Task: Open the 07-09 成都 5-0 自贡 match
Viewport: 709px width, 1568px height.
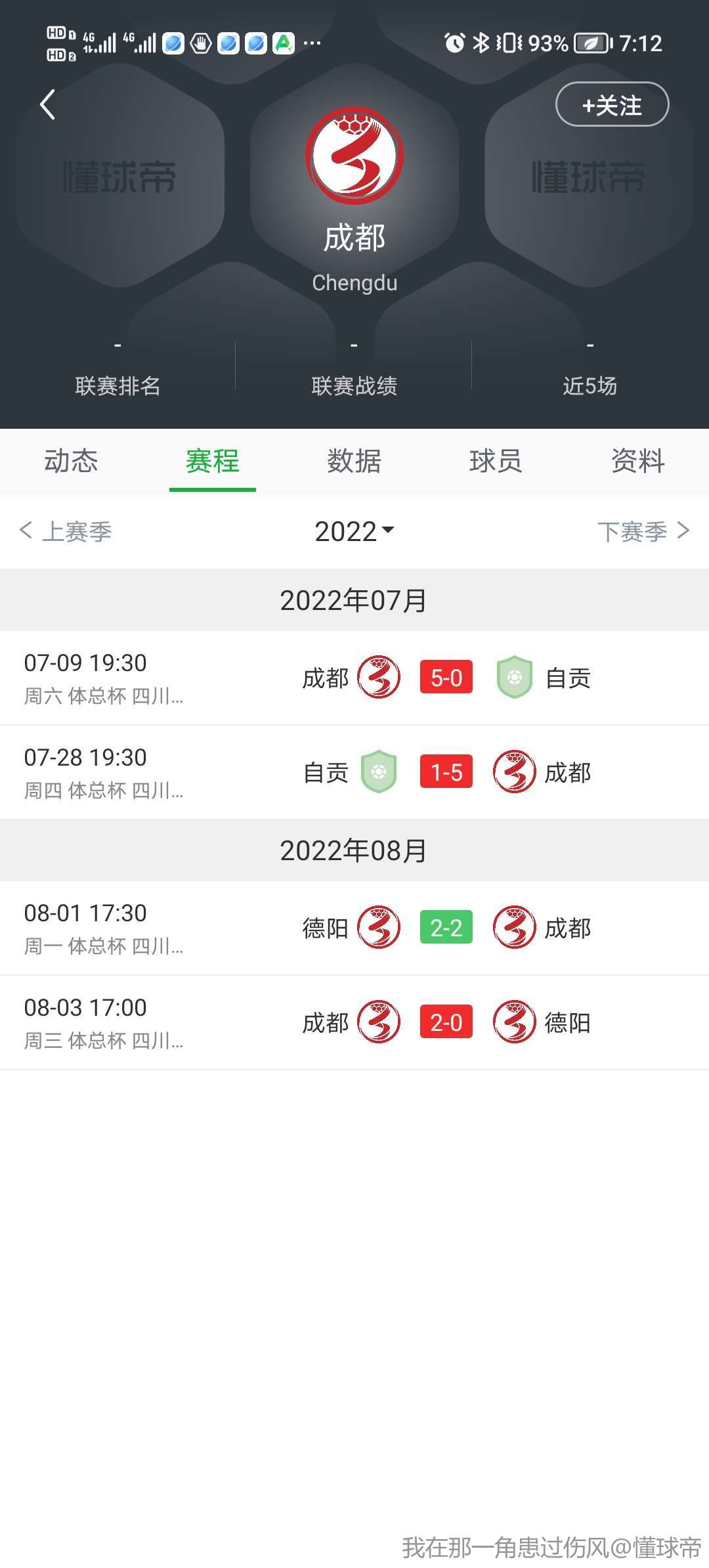Action: 354,678
